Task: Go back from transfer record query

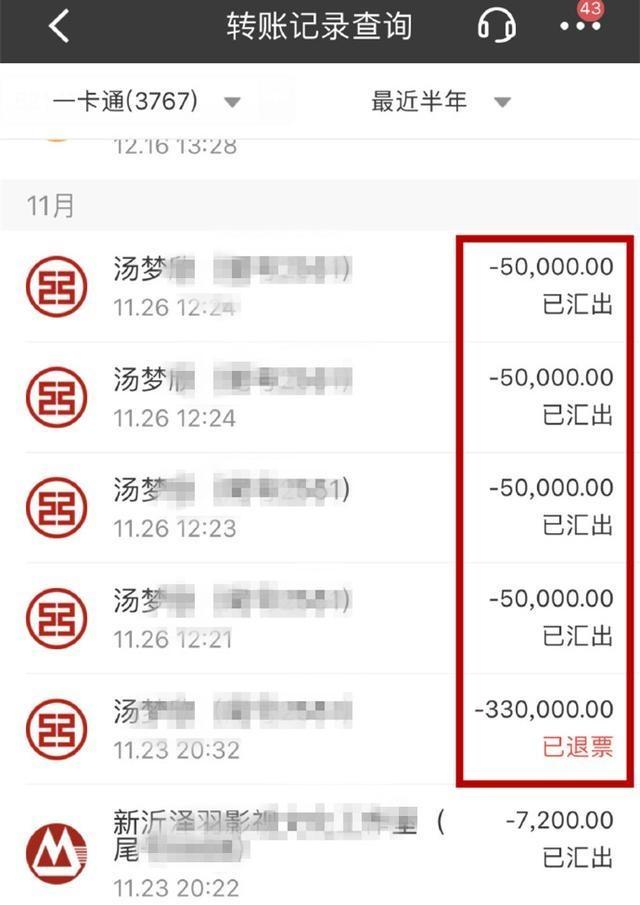Action: (x=59, y=27)
